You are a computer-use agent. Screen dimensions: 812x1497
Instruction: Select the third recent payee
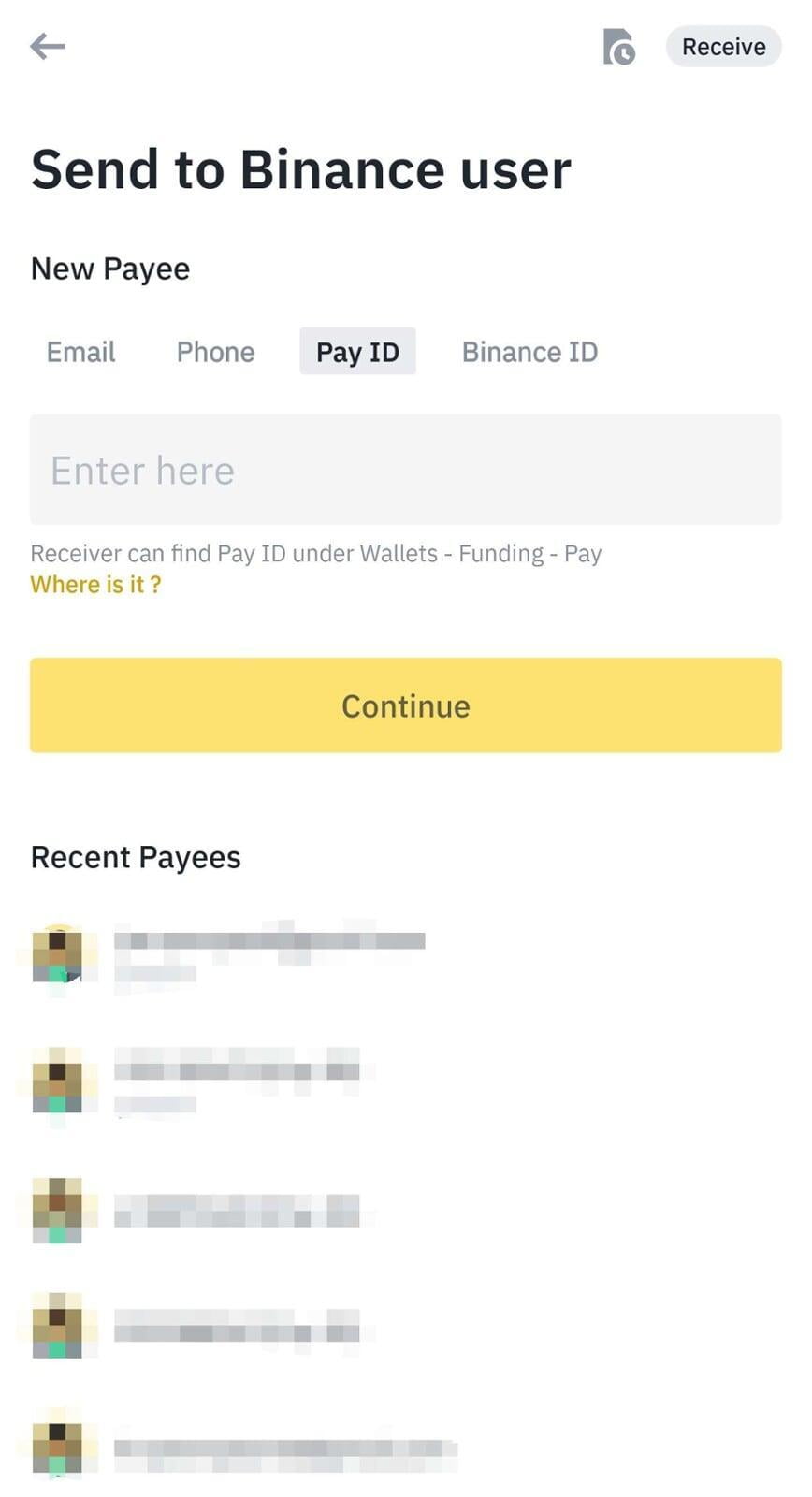click(234, 1210)
